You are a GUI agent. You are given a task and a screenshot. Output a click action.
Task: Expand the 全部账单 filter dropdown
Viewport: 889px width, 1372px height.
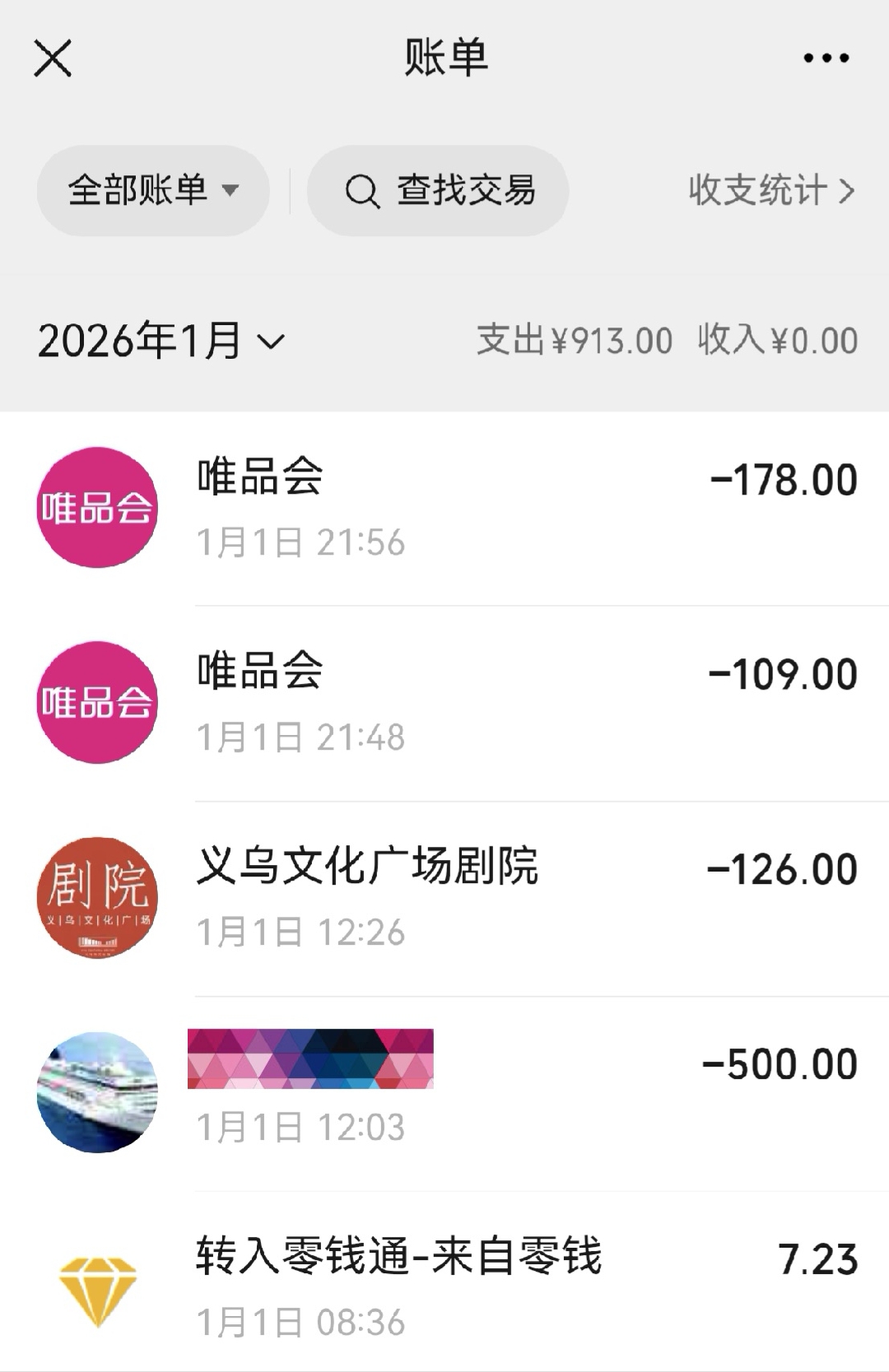[x=153, y=190]
